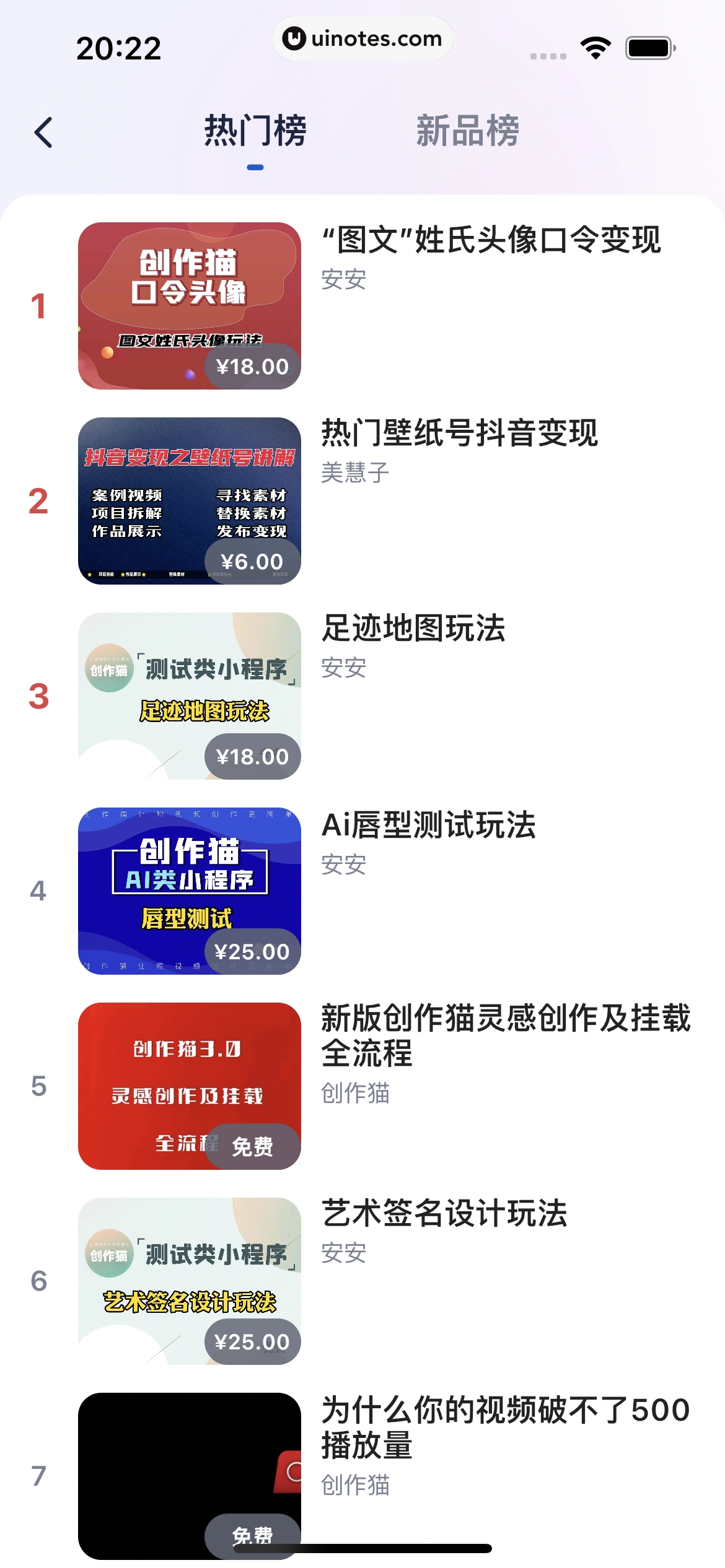This screenshot has width=725, height=1568.
Task: Go back using the top-left arrow
Action: coord(43,133)
